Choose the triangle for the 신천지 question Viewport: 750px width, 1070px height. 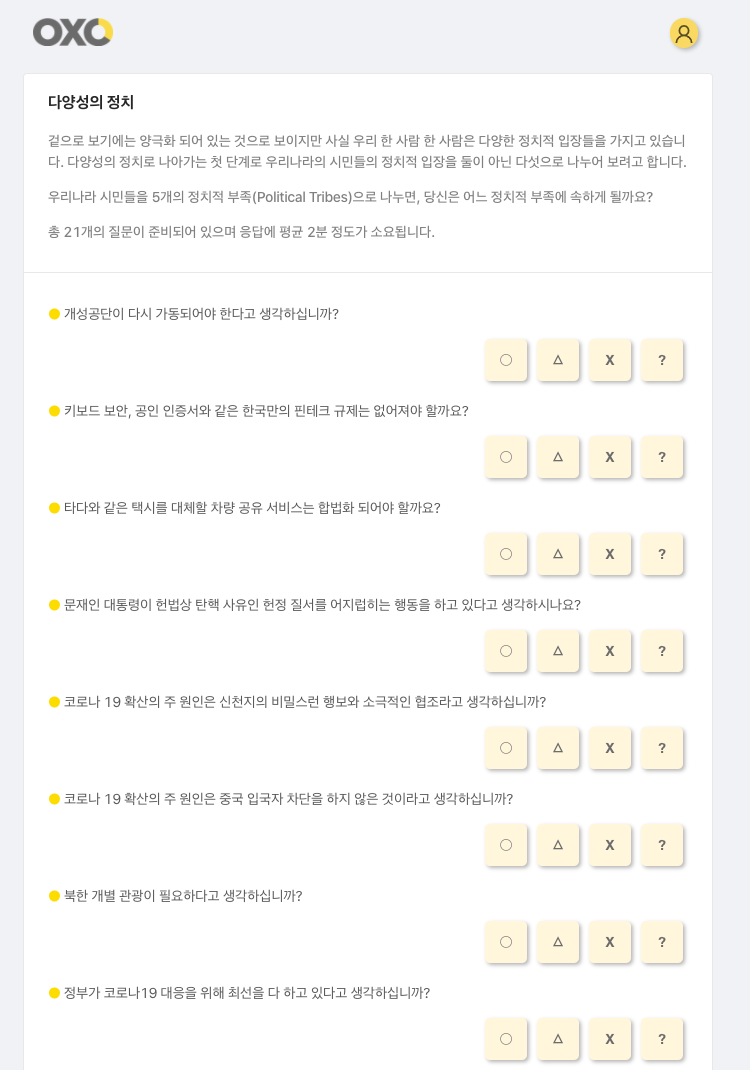pyautogui.click(x=558, y=747)
